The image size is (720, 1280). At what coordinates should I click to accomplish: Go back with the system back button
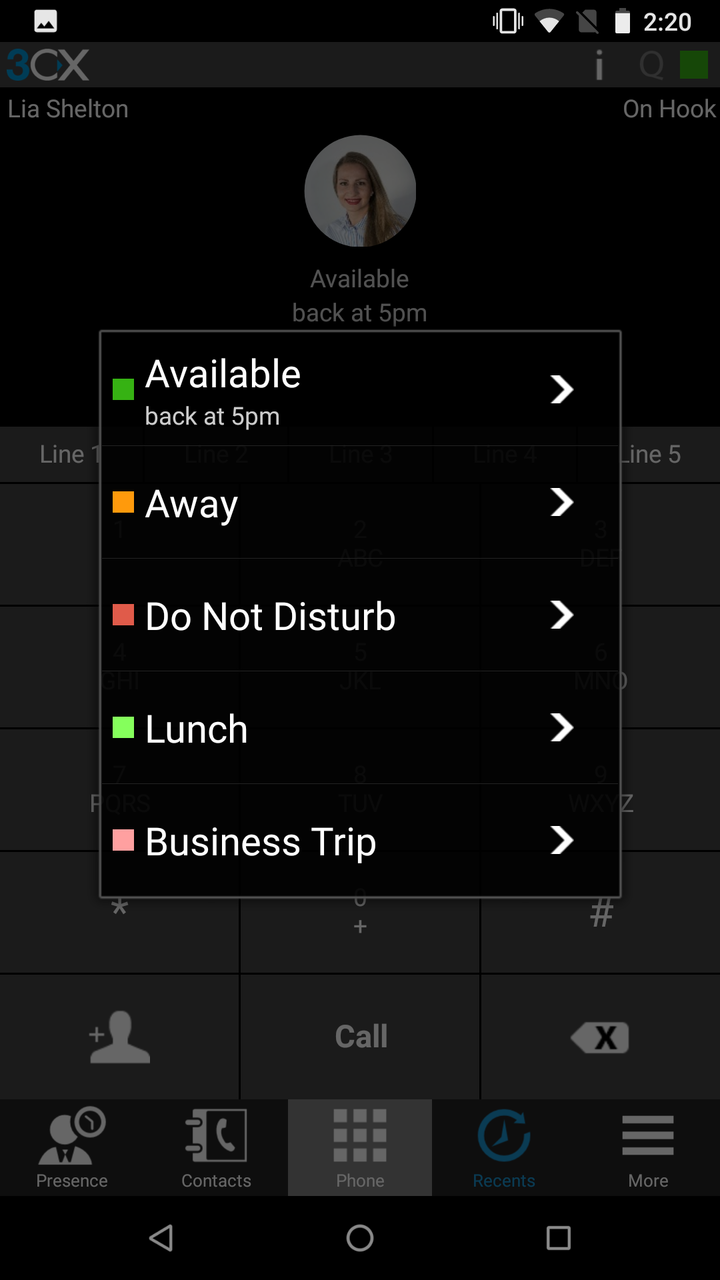(x=161, y=1238)
